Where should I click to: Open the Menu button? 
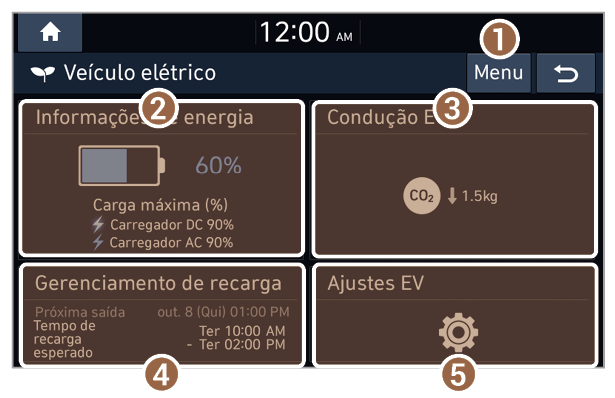(499, 73)
